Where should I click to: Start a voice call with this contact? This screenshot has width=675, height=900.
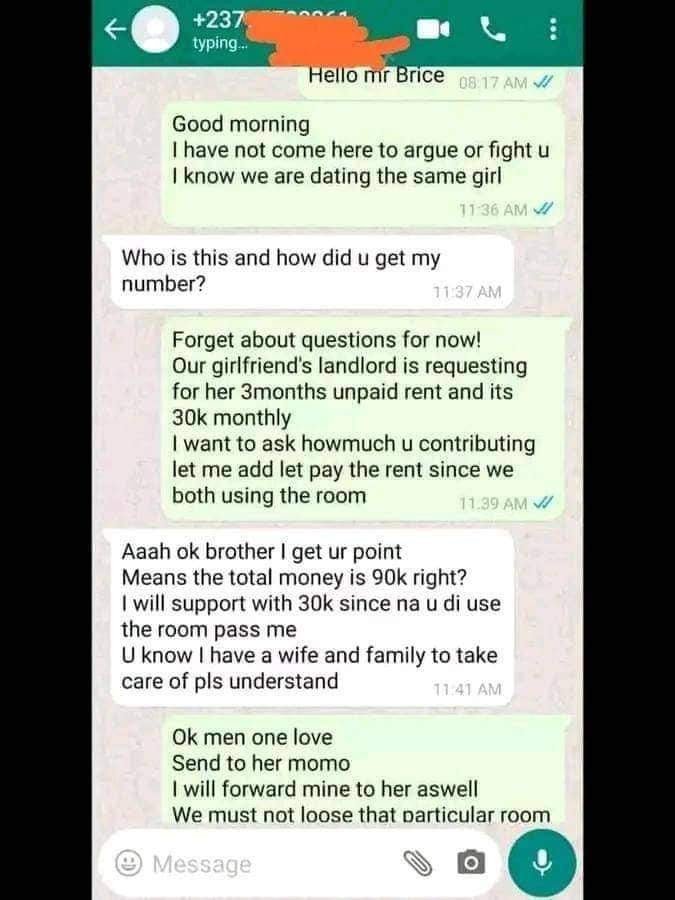(x=494, y=31)
